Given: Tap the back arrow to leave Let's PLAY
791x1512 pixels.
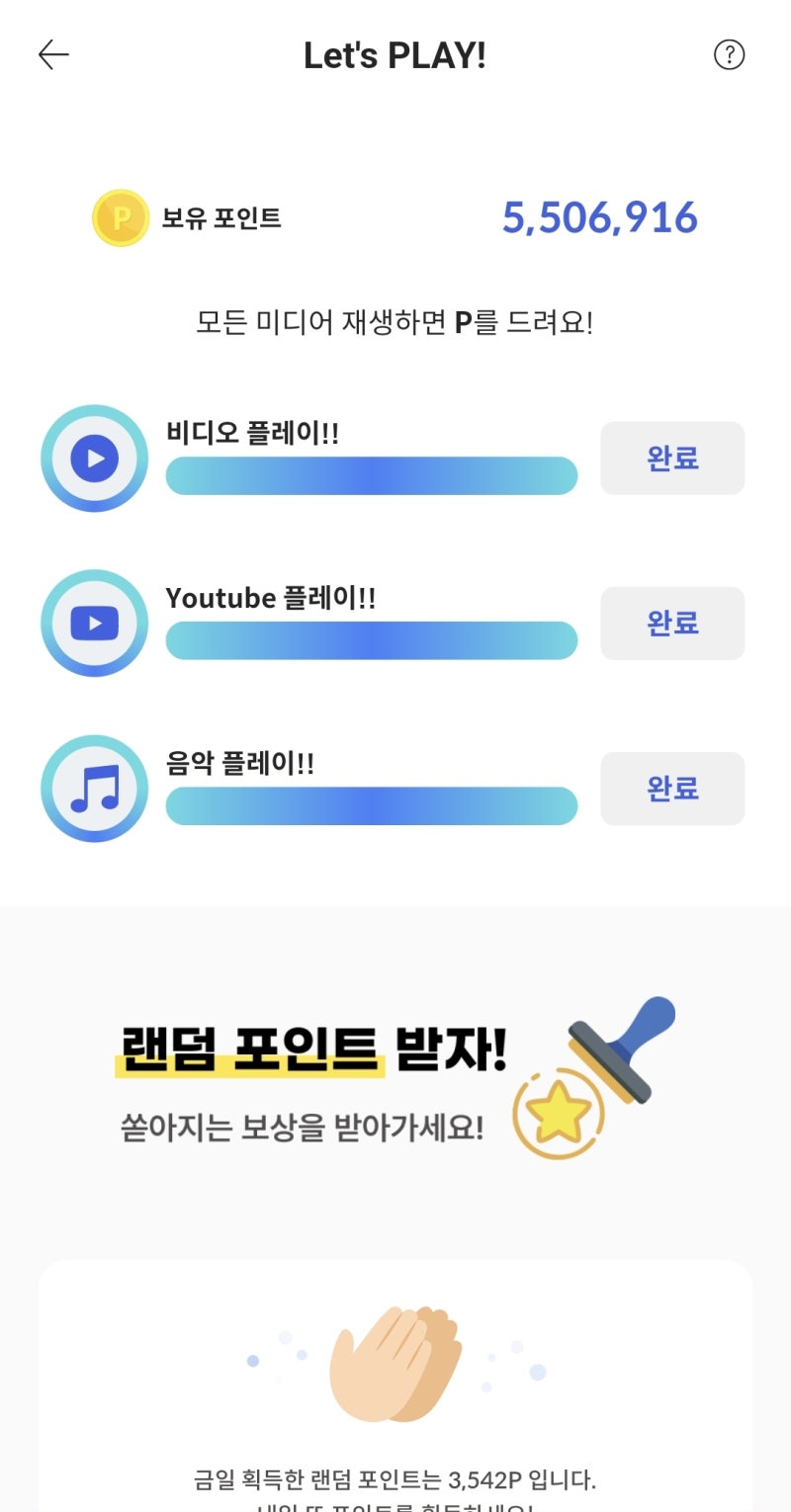Looking at the screenshot, I should point(54,54).
